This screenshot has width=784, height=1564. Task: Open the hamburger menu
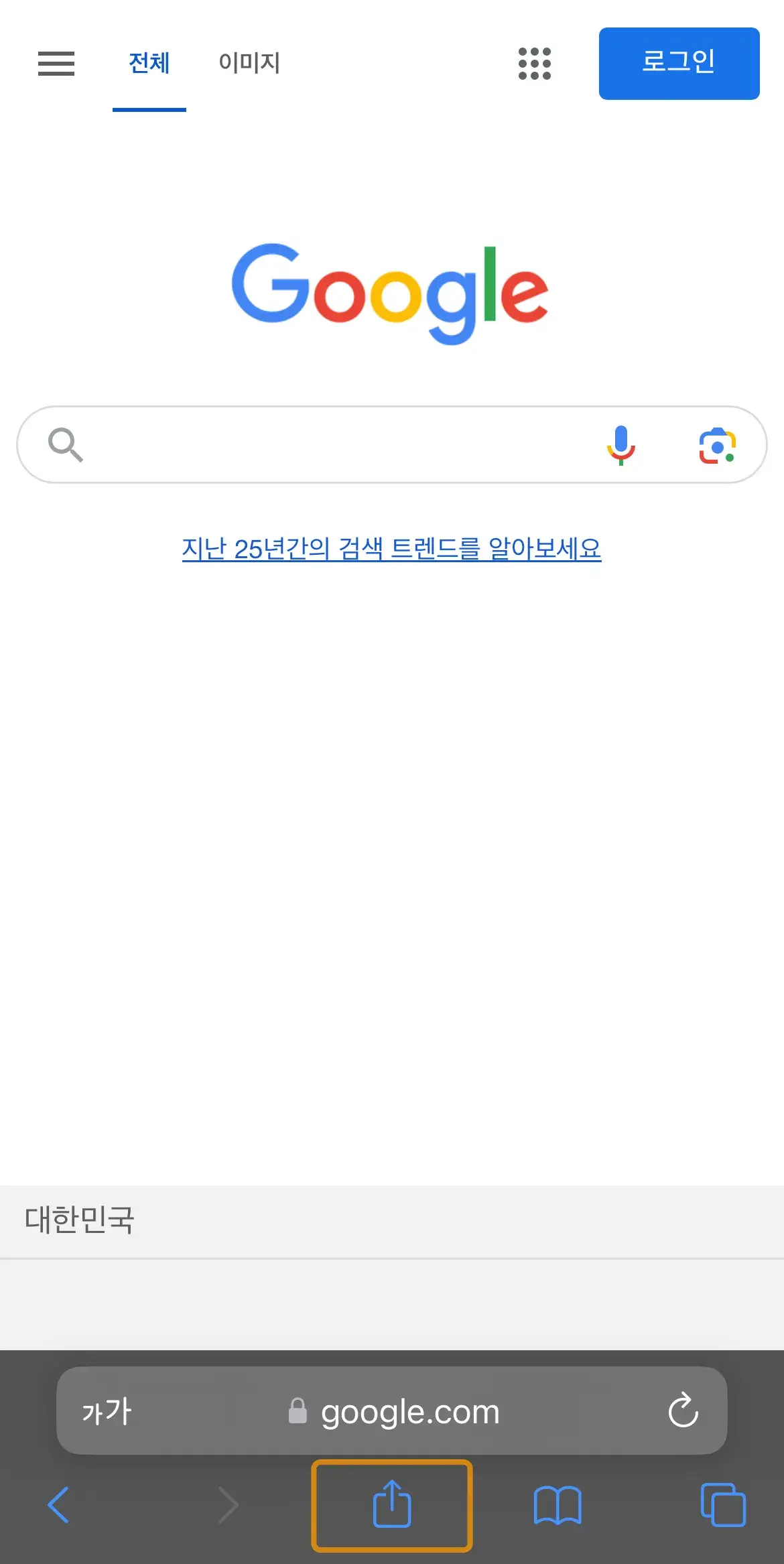click(x=56, y=64)
